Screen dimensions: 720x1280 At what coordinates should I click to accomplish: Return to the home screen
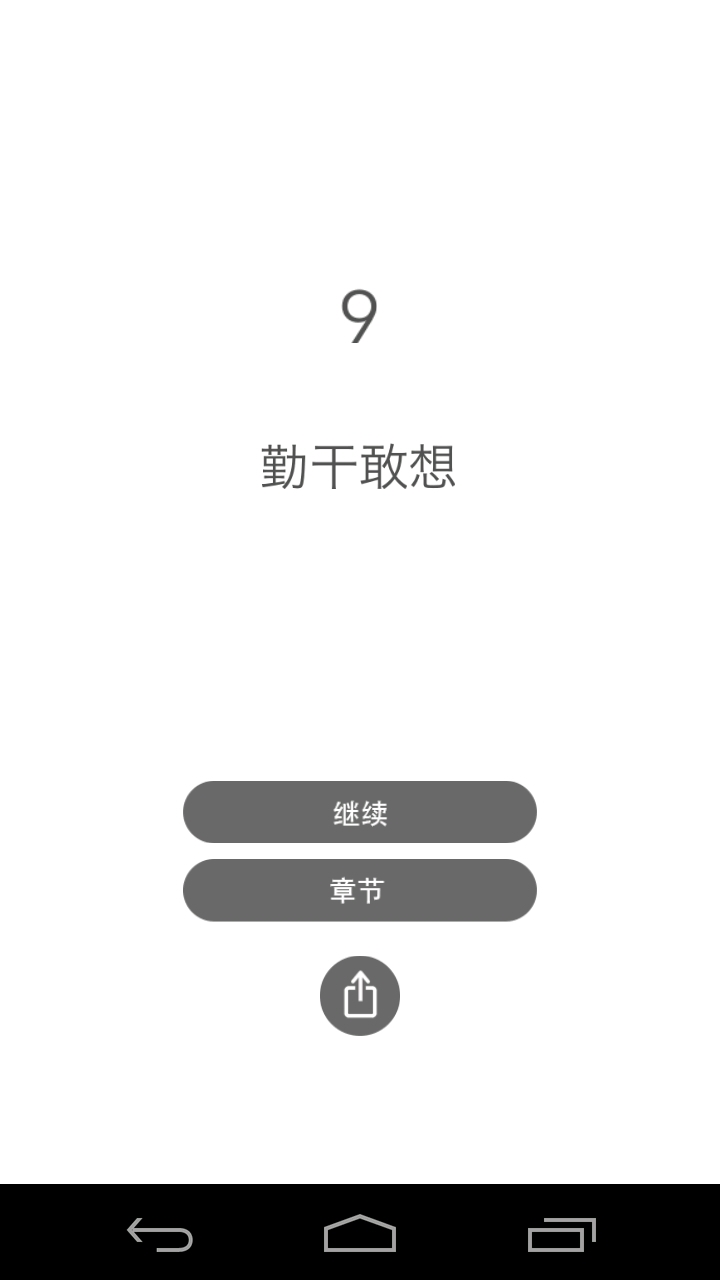coord(360,1234)
